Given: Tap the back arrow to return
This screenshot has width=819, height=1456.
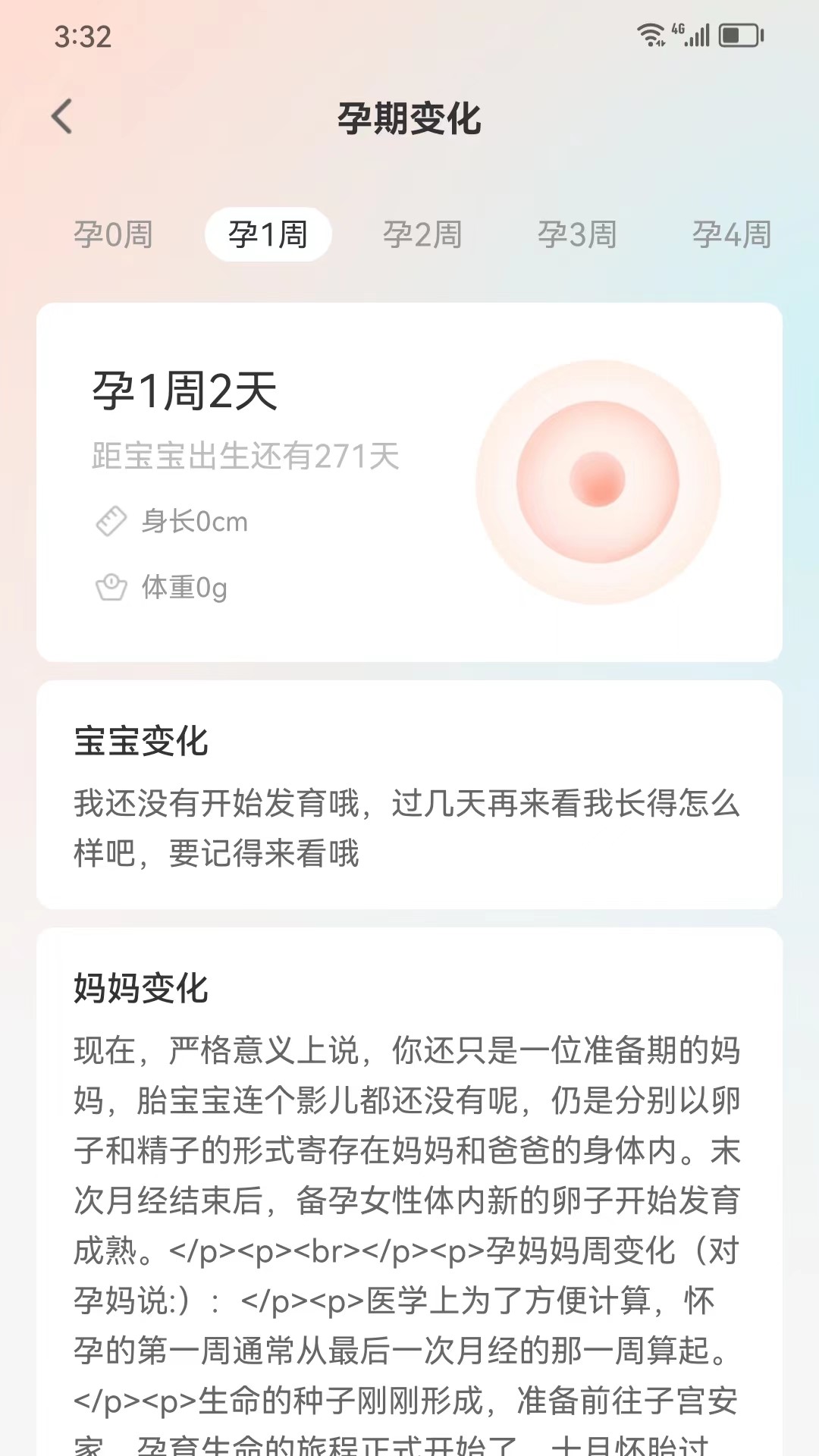Looking at the screenshot, I should pos(60,117).
